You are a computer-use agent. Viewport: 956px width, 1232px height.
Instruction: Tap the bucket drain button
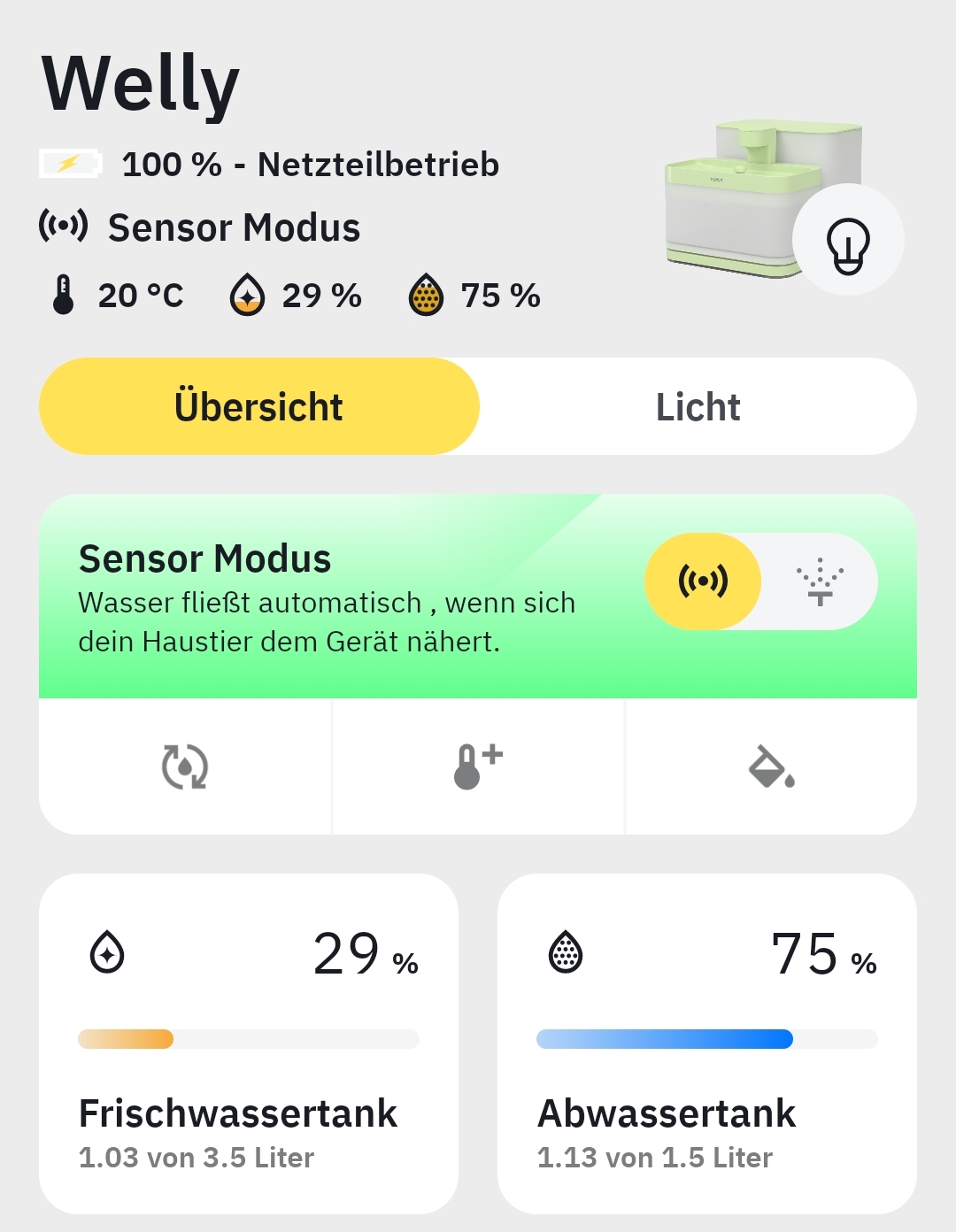(x=771, y=766)
